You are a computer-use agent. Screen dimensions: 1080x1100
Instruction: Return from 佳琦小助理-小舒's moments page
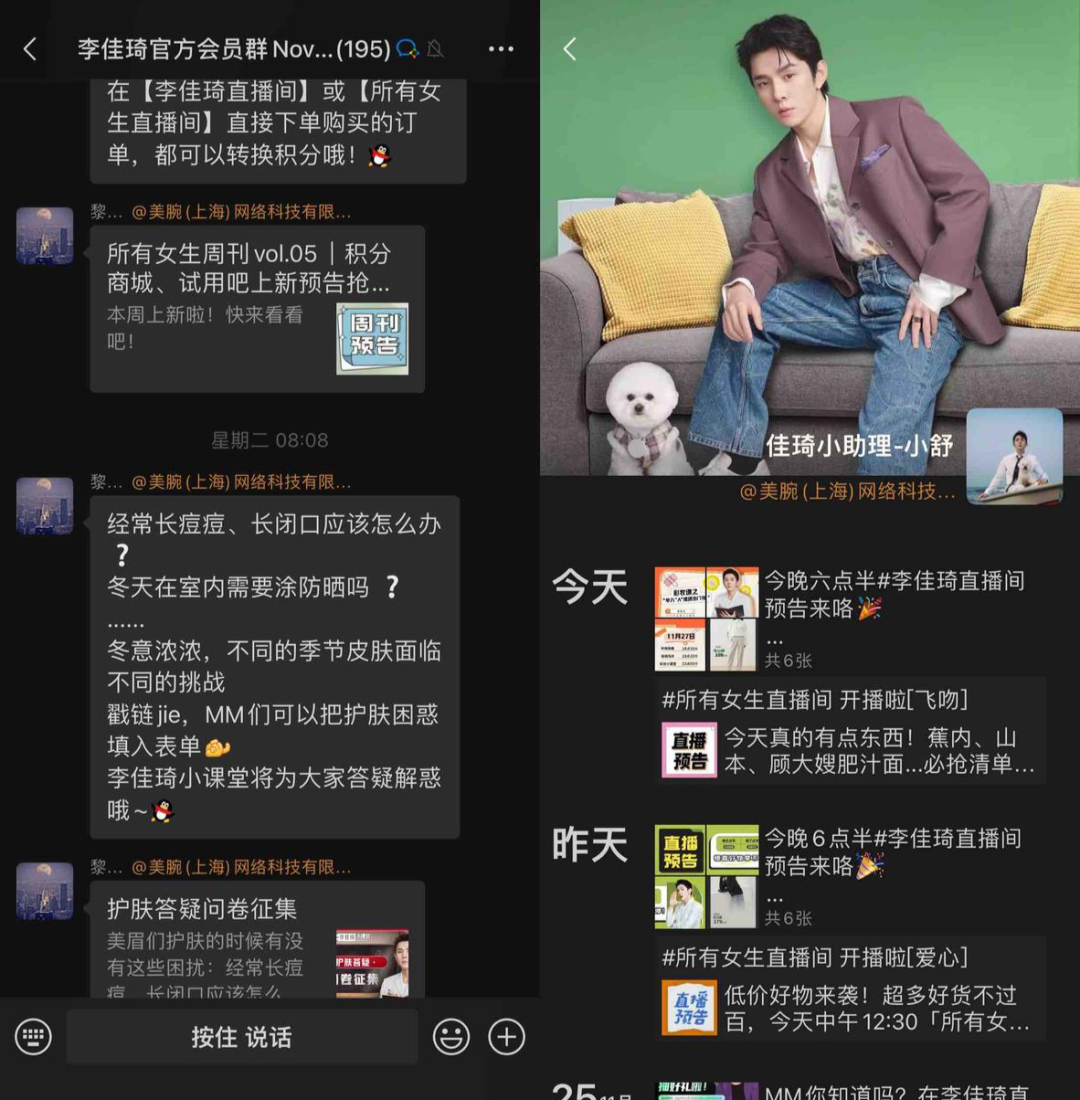570,49
